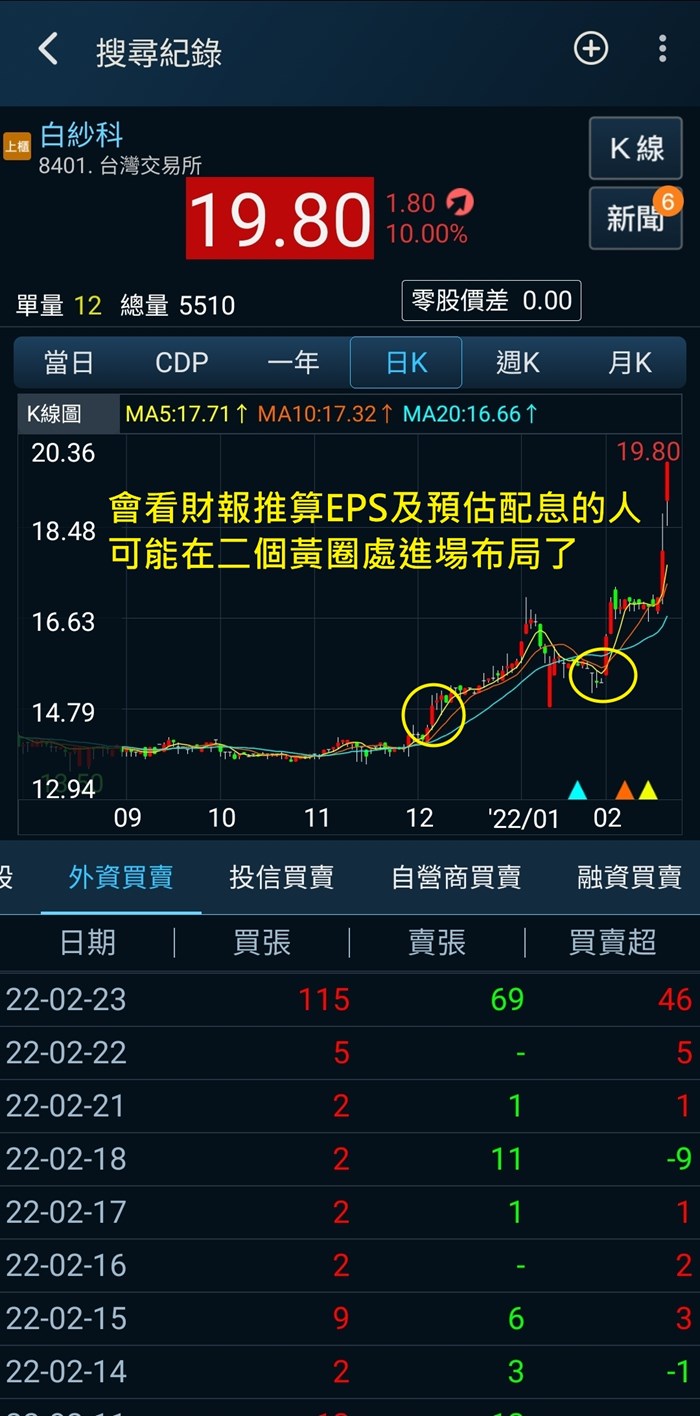700x1416 pixels.
Task: Switch to 投信買賣 tab
Action: [282, 878]
